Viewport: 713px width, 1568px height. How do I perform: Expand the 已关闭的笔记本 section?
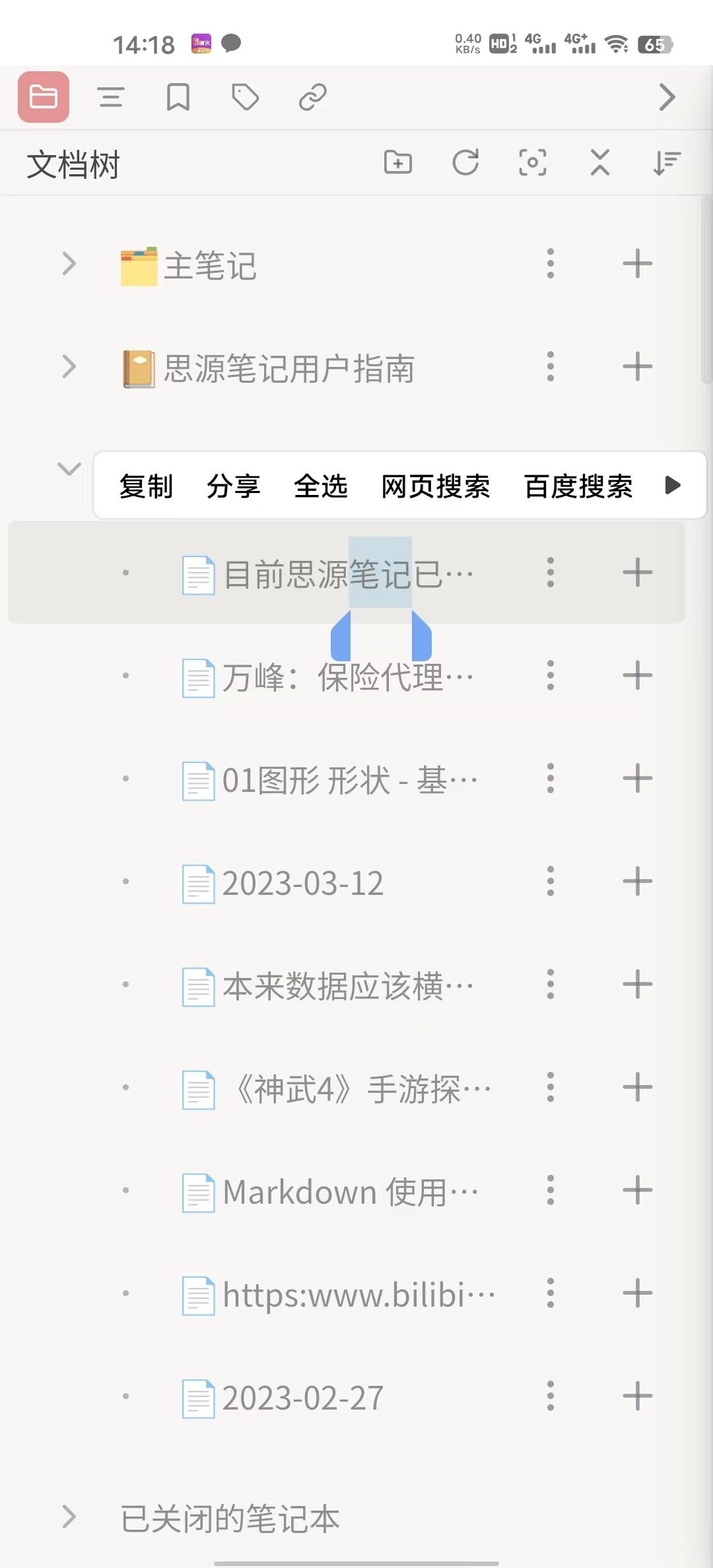68,1518
